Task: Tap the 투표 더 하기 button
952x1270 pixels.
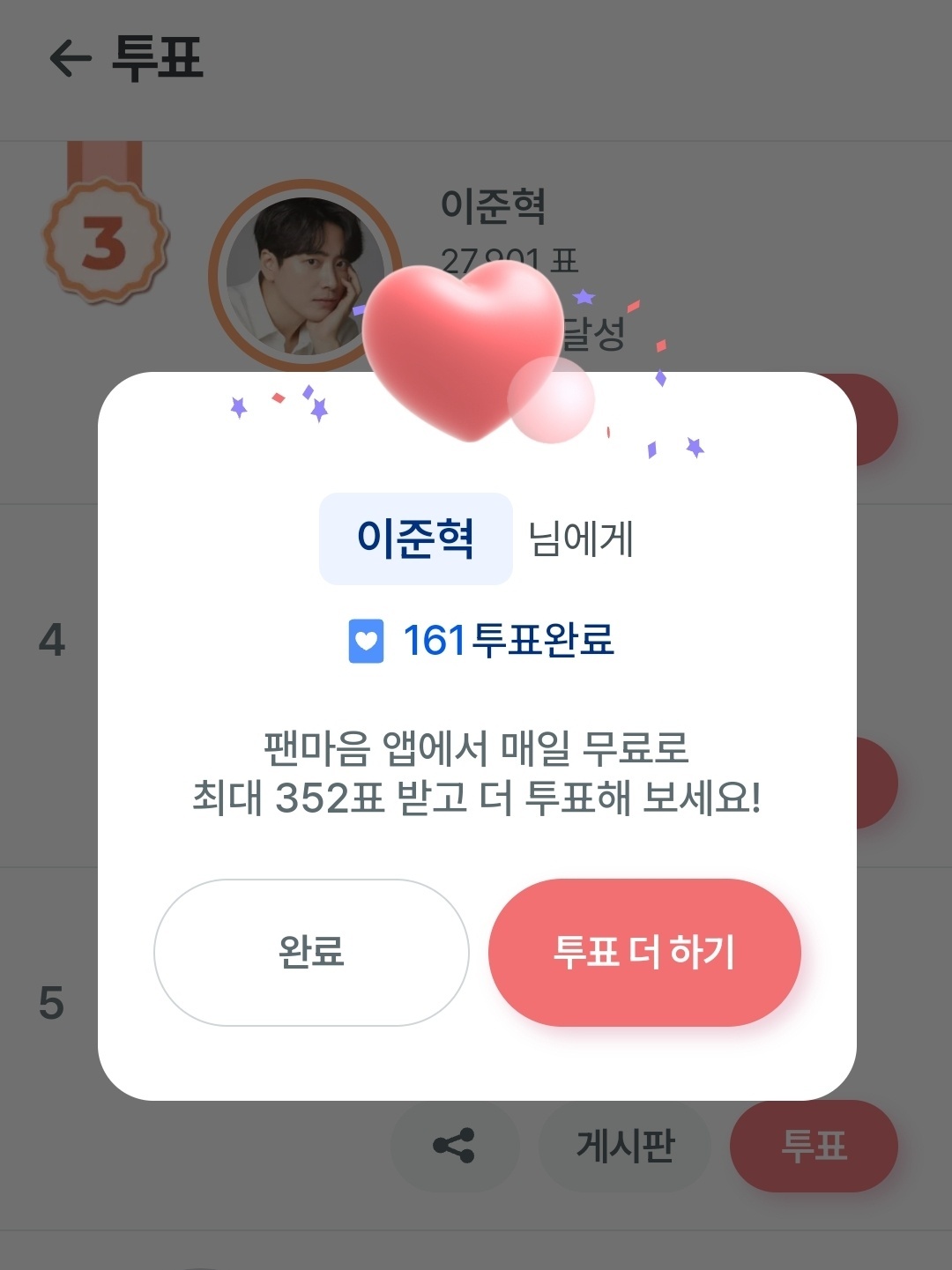Action: pyautogui.click(x=644, y=952)
